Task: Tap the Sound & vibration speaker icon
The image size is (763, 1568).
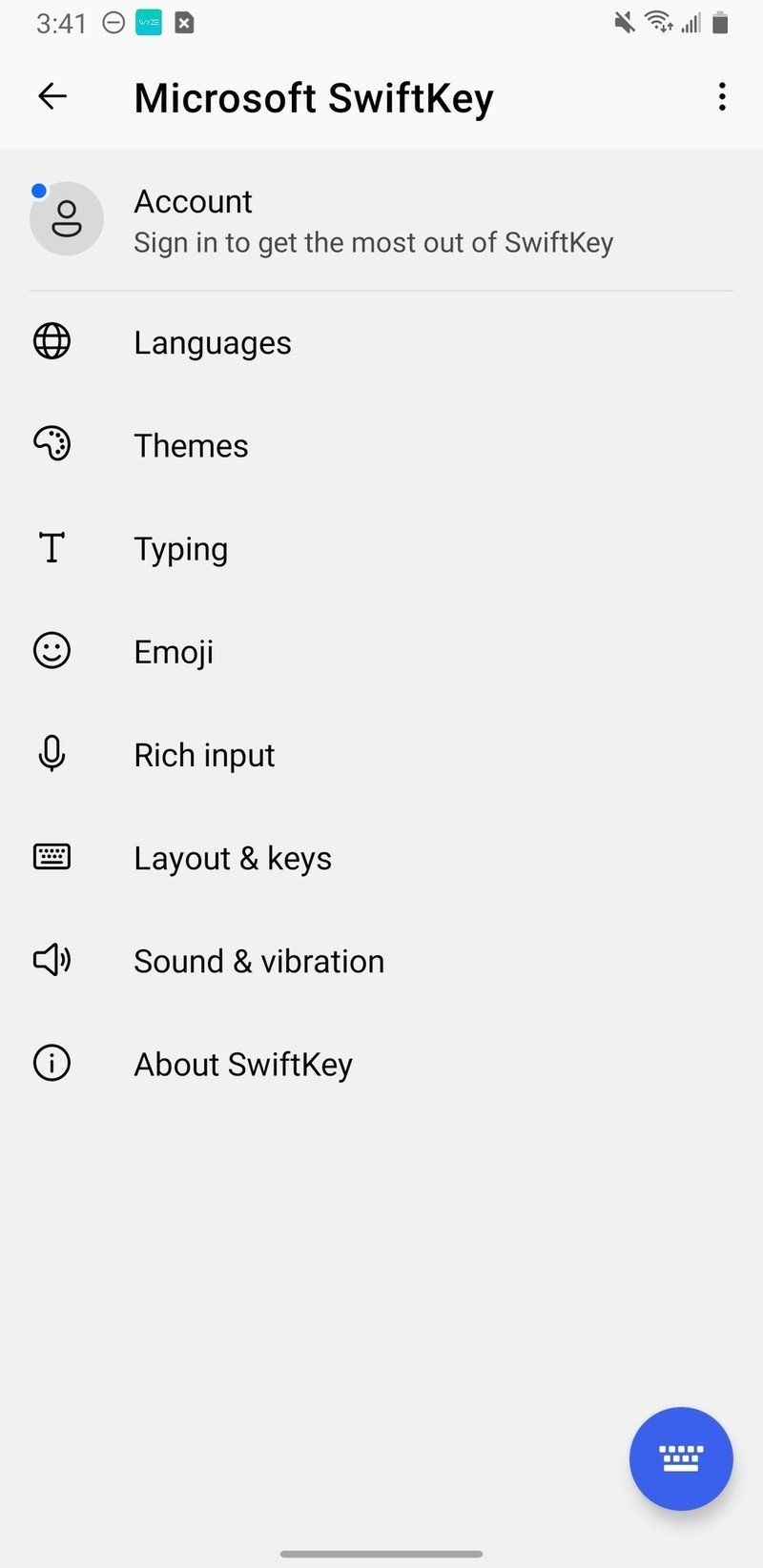Action: [x=52, y=960]
